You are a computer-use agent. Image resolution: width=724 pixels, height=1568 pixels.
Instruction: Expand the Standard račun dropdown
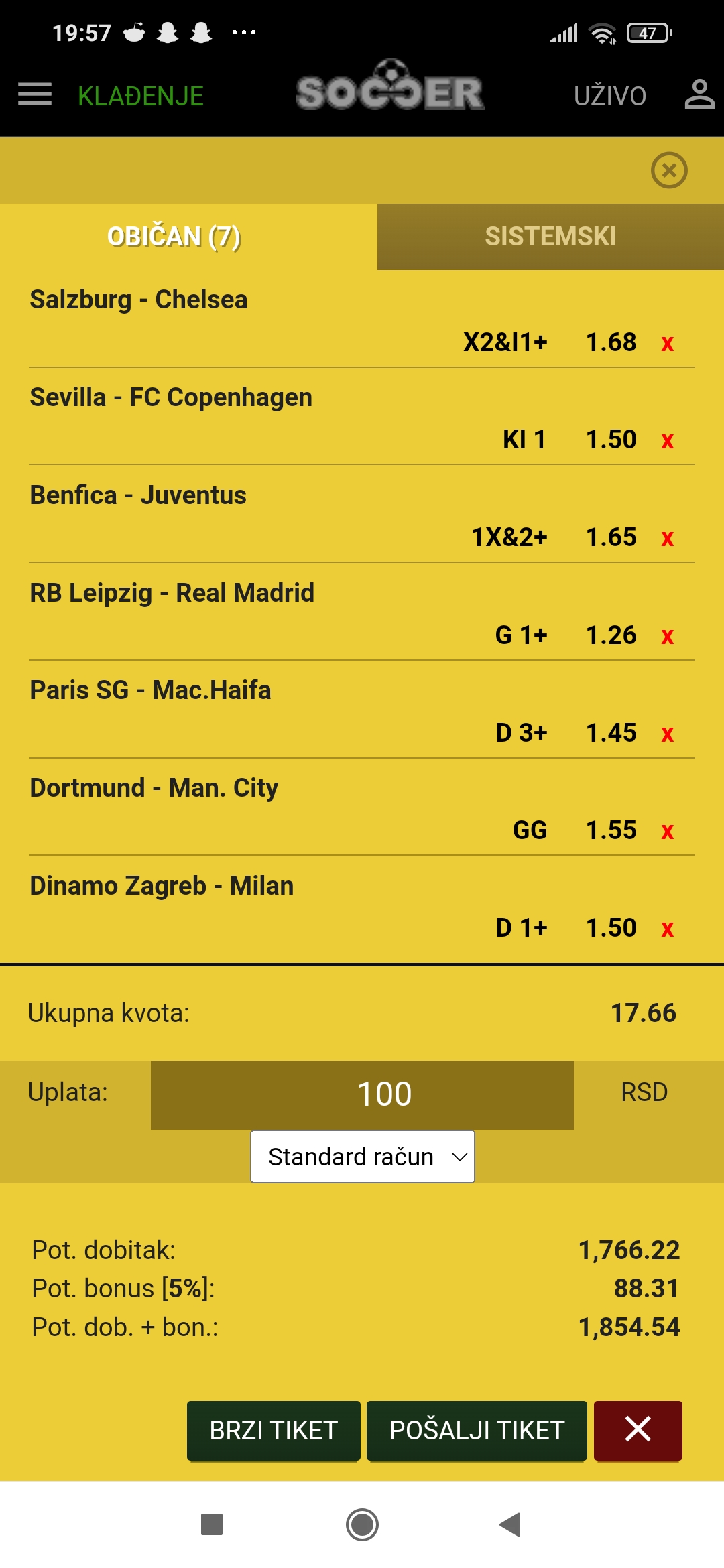pos(363,1157)
